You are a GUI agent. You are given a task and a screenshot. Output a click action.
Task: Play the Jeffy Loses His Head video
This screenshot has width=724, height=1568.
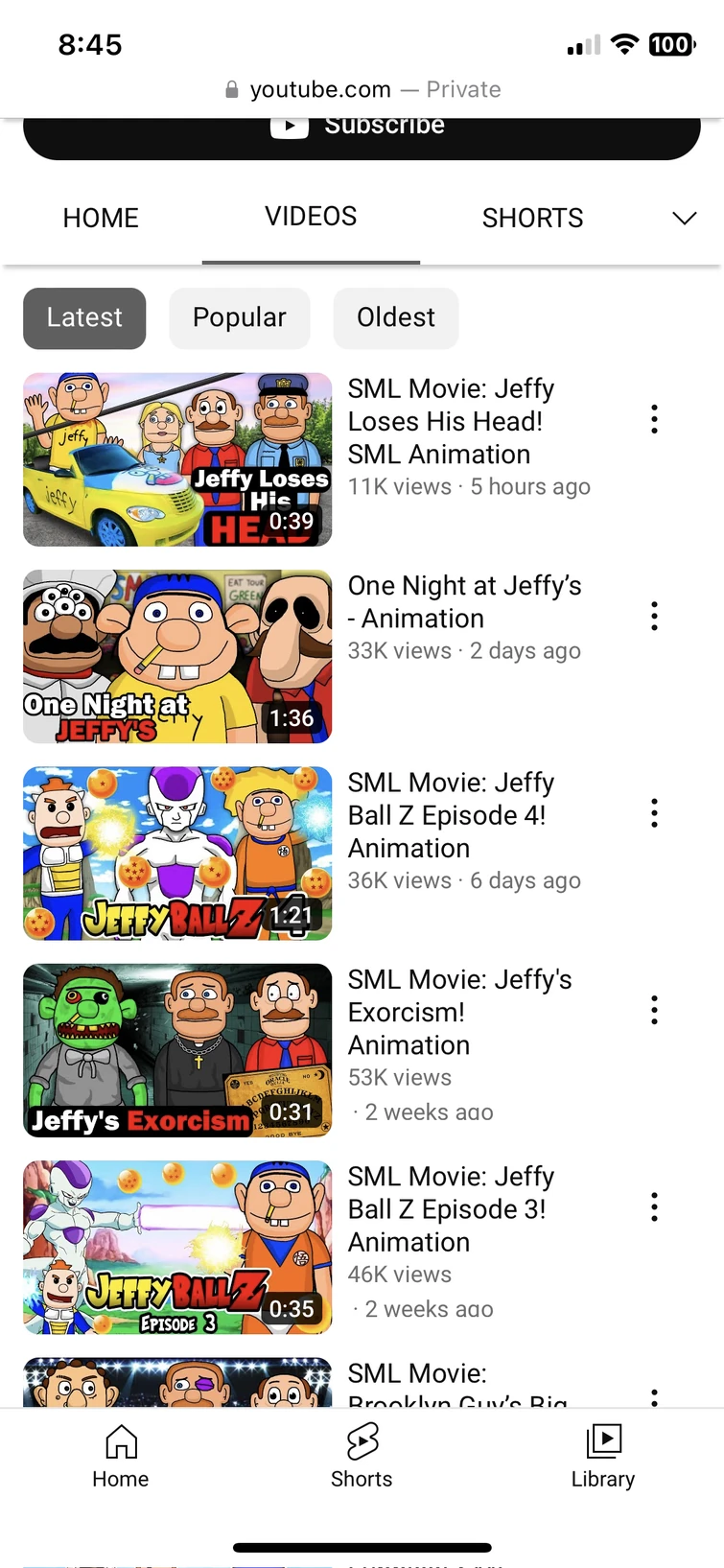click(x=177, y=459)
